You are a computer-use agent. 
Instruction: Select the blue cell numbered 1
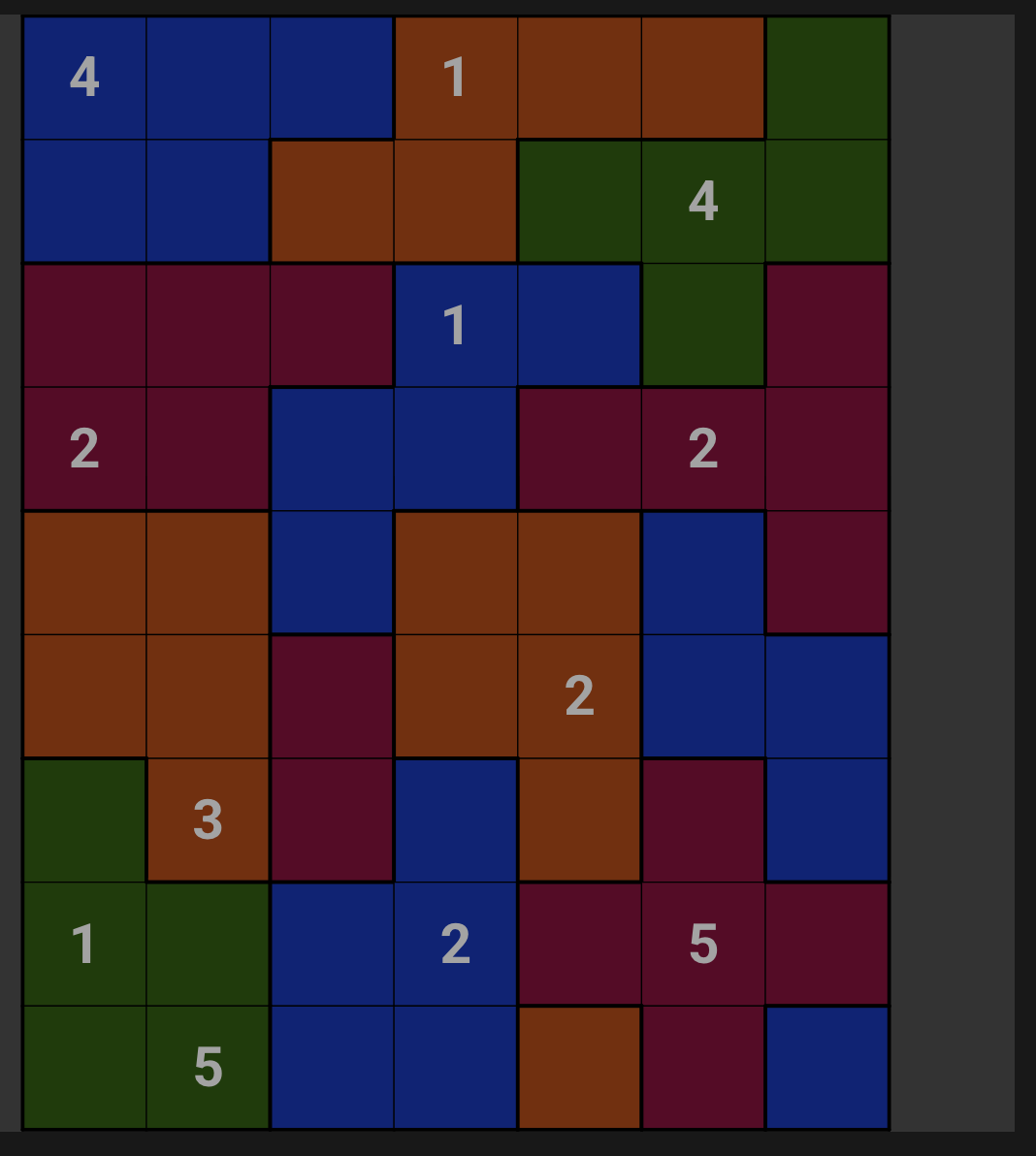point(455,325)
